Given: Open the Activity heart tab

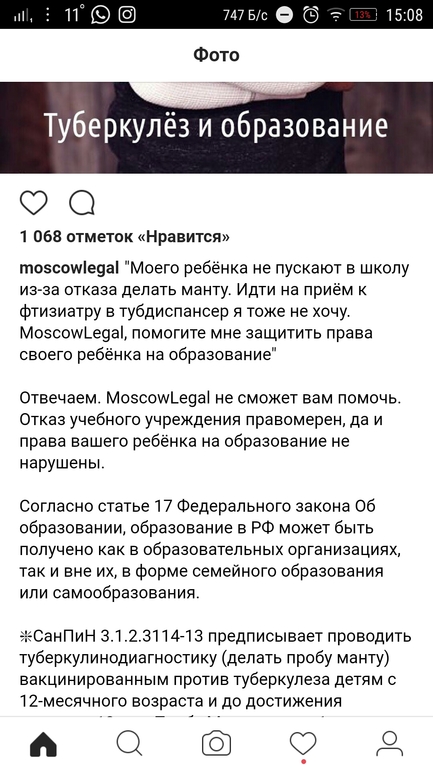Looking at the screenshot, I should [x=303, y=744].
